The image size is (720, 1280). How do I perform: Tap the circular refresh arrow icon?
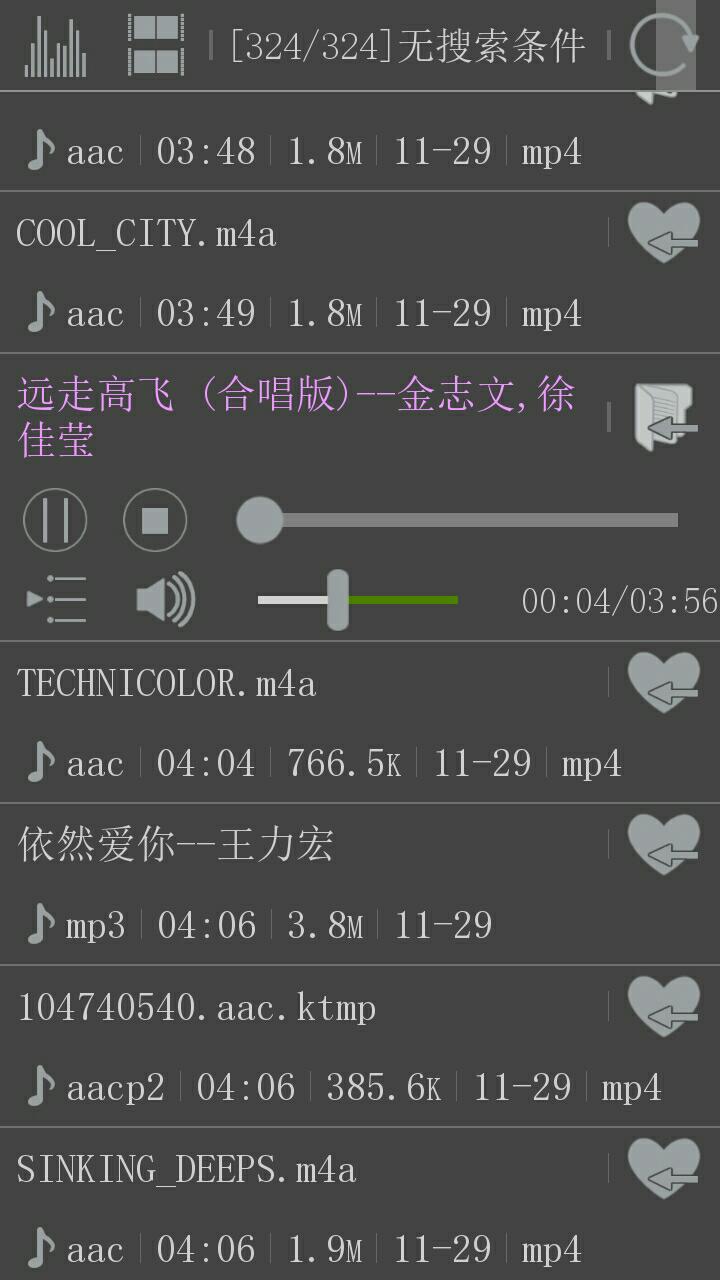click(x=664, y=46)
